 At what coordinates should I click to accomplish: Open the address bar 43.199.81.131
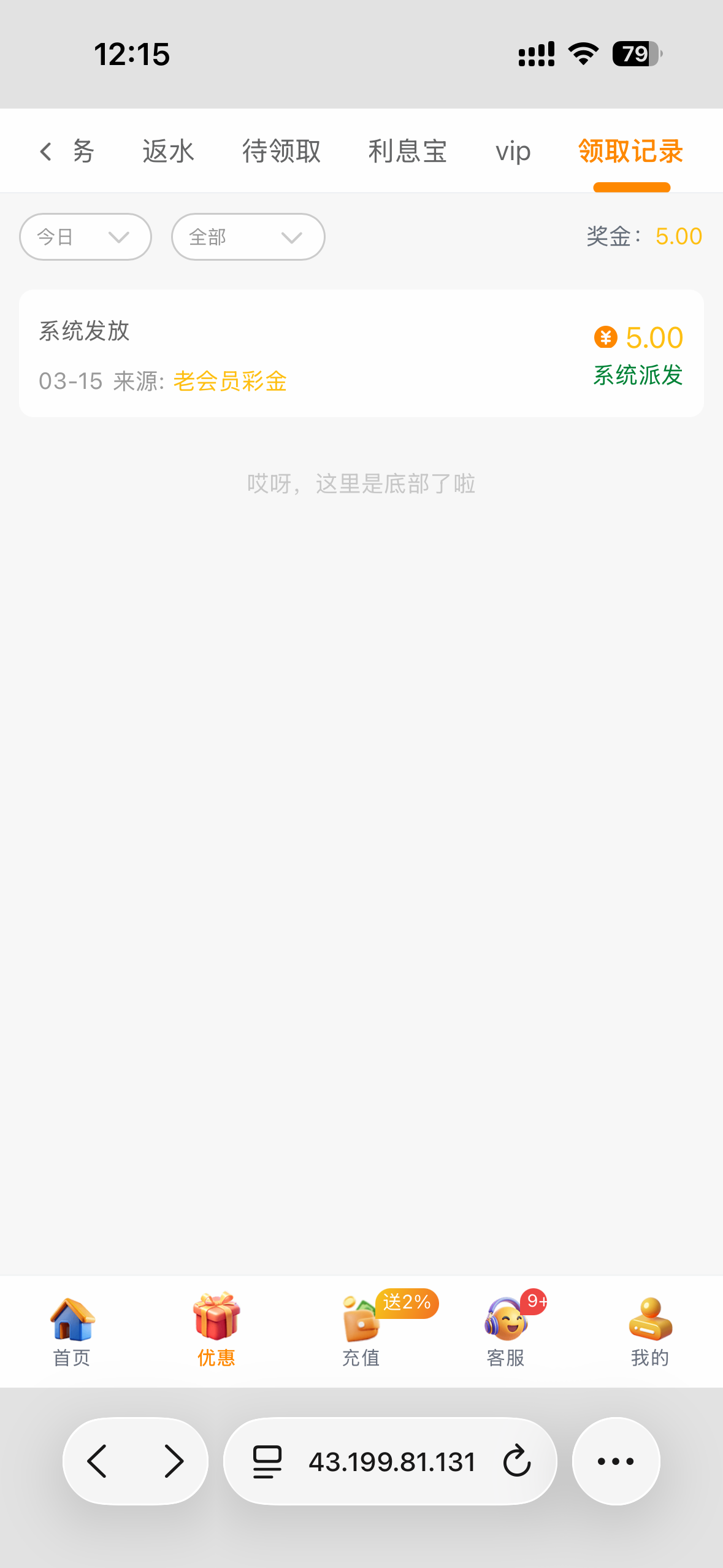(x=392, y=1461)
